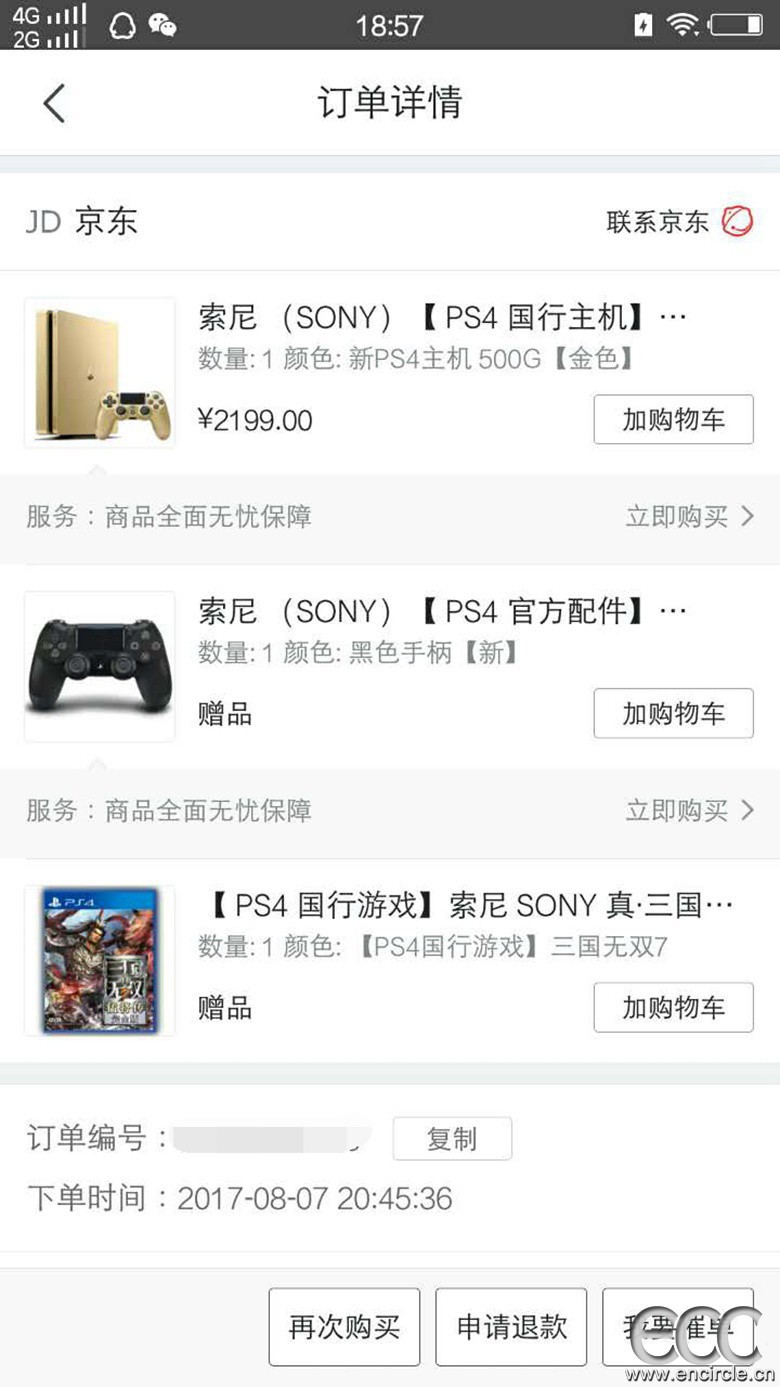
Task: Add the 三国无双7 game to cart
Action: click(x=673, y=1007)
